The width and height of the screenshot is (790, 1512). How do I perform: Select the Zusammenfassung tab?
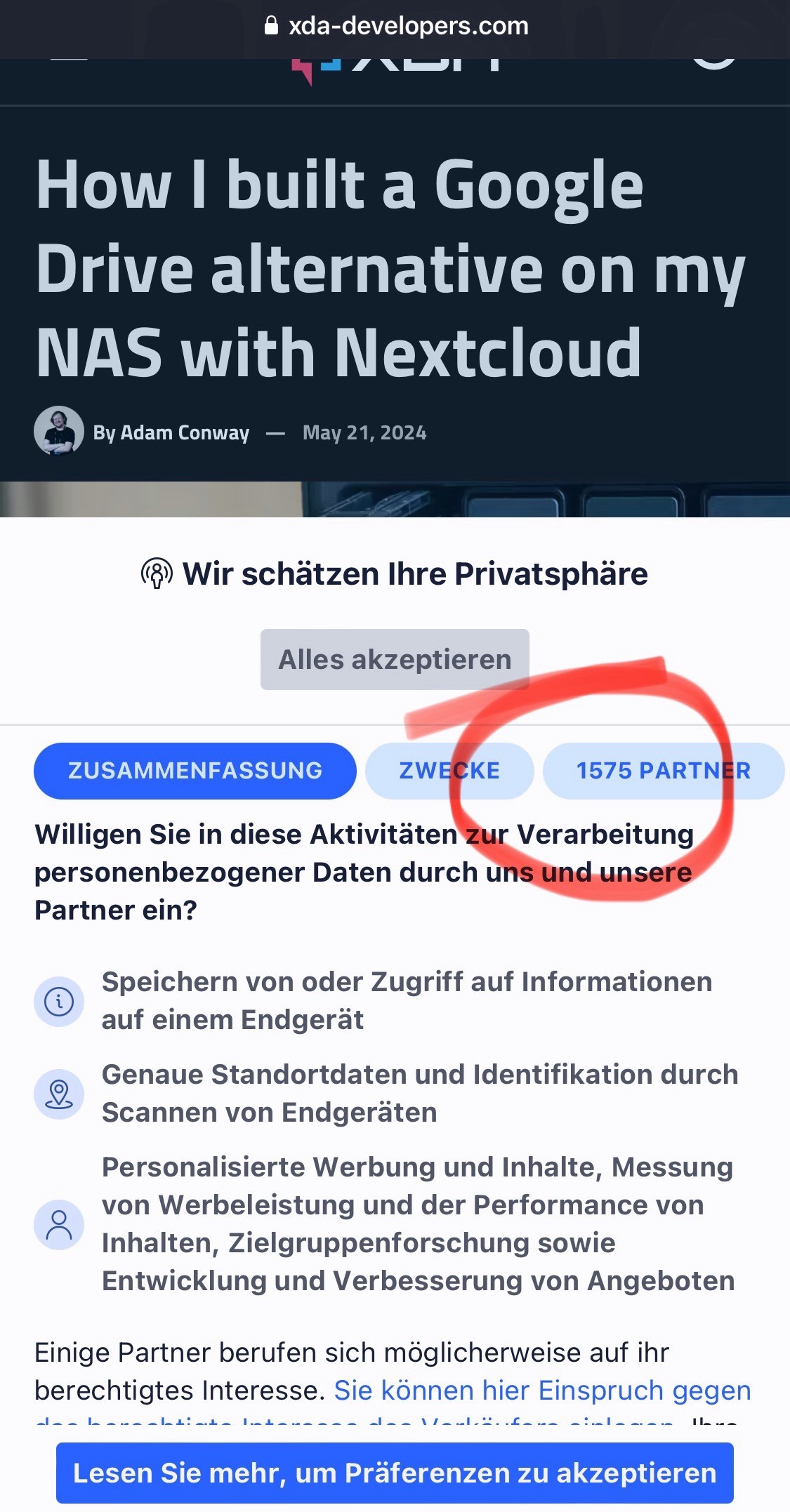195,771
